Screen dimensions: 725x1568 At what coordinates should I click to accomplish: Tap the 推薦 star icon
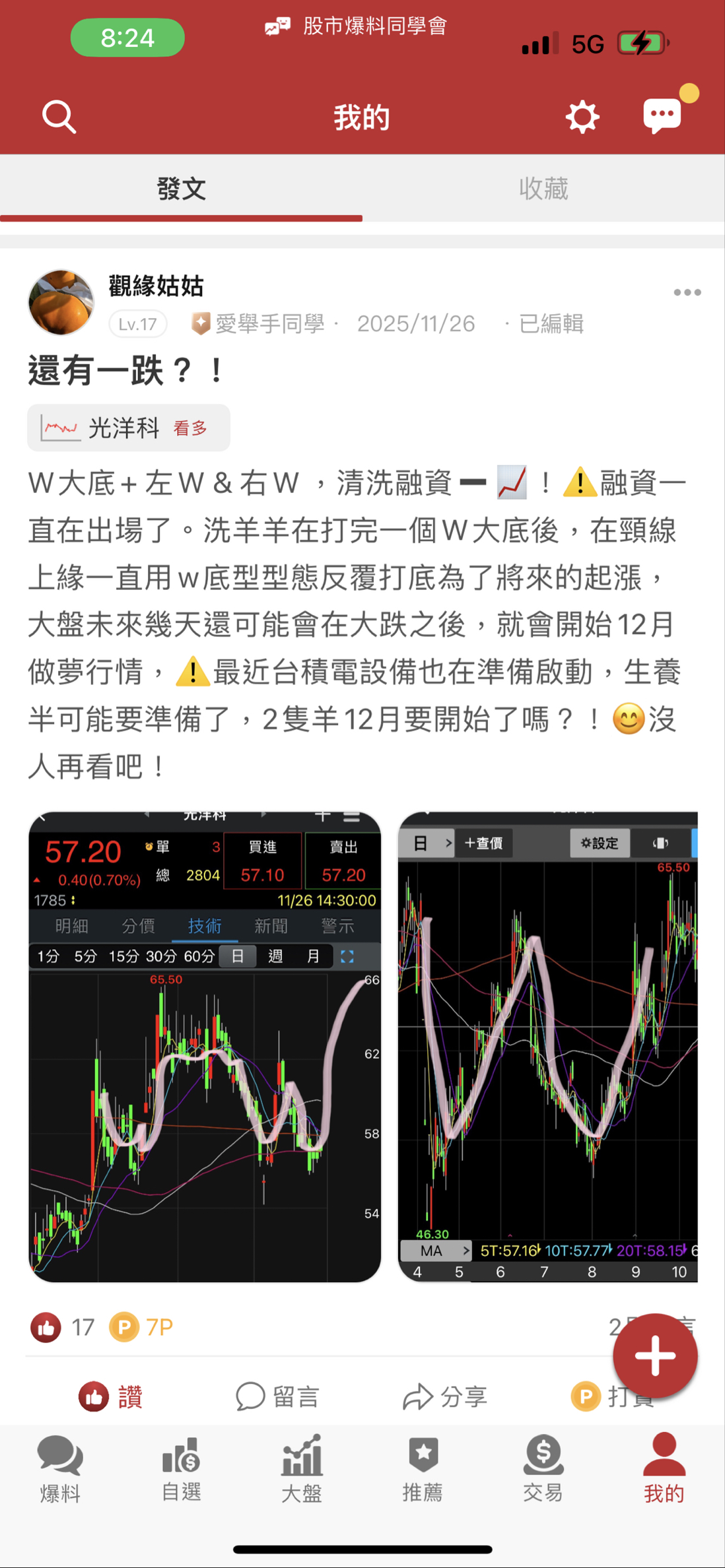(423, 1472)
